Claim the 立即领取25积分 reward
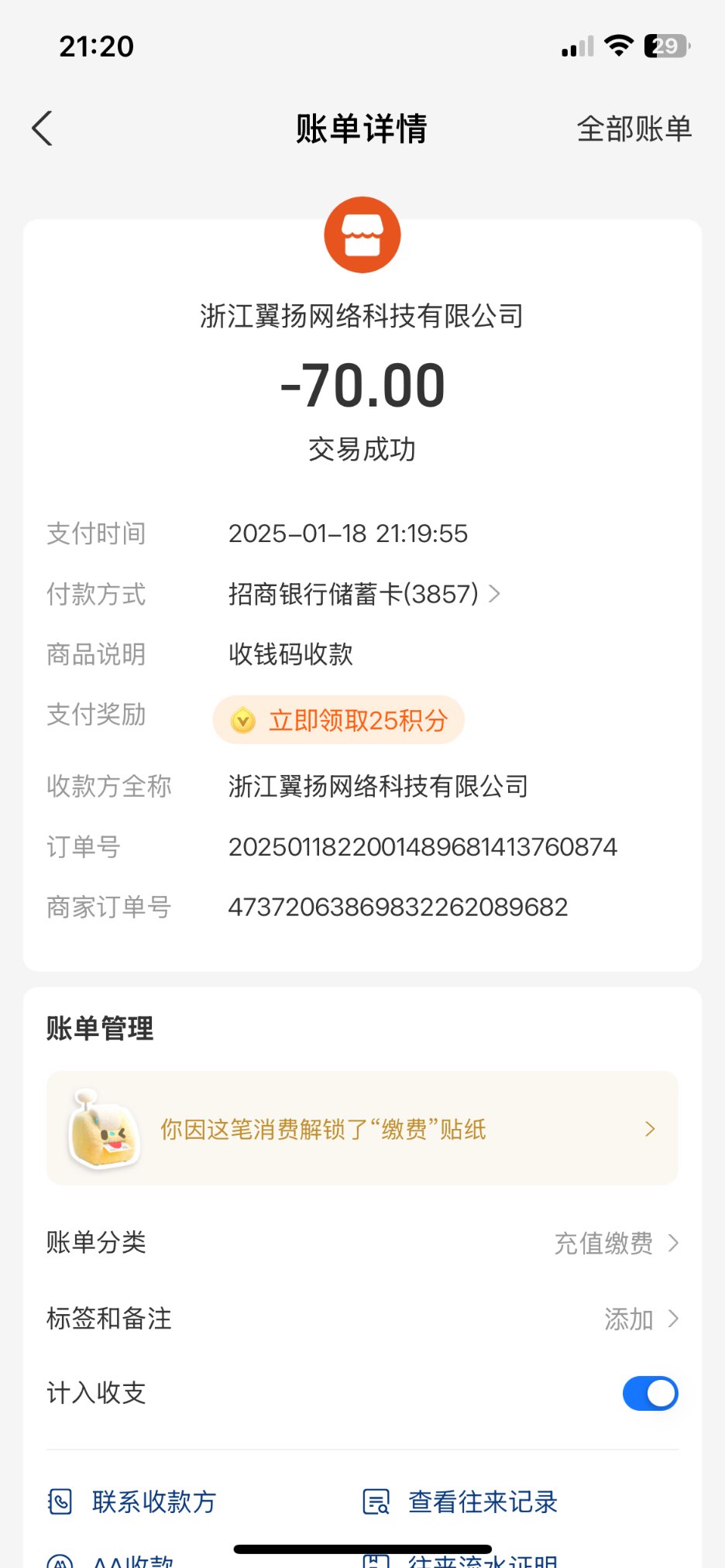725x1568 pixels. coord(339,720)
